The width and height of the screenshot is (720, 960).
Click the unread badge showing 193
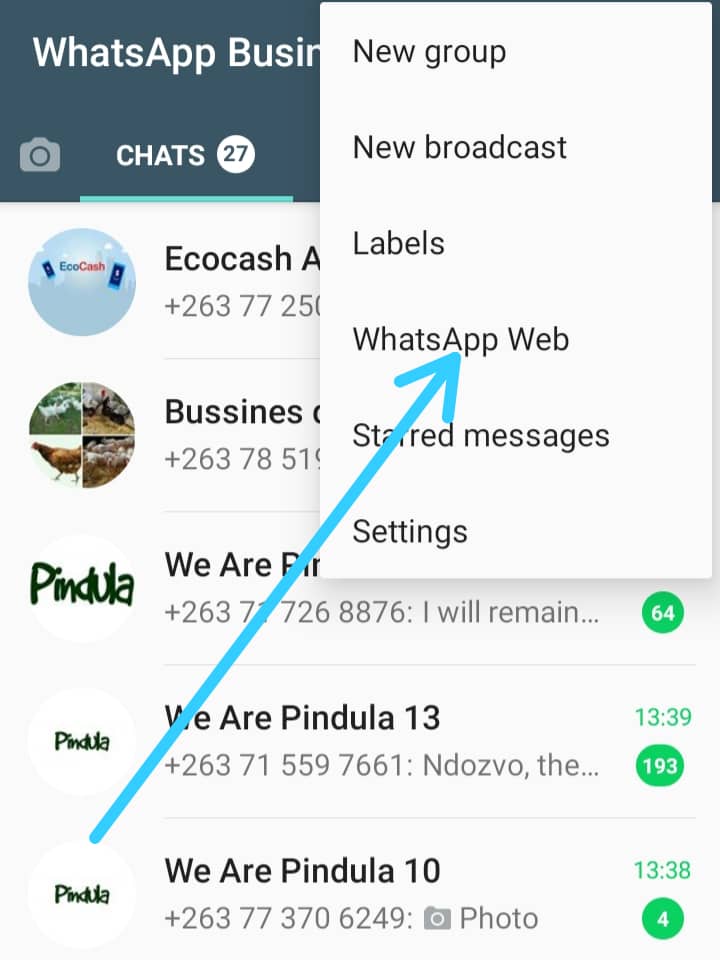pos(660,766)
